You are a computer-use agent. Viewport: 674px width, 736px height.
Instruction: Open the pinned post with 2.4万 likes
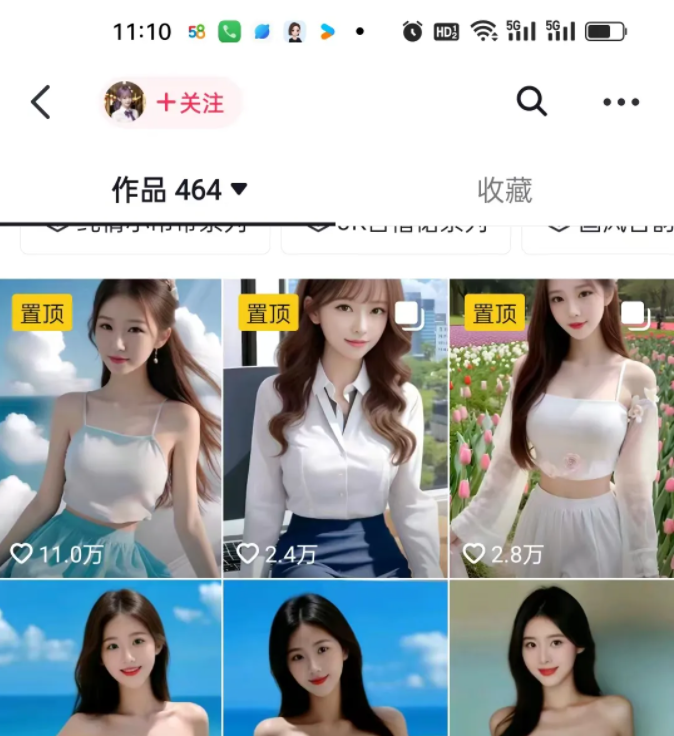(x=335, y=428)
